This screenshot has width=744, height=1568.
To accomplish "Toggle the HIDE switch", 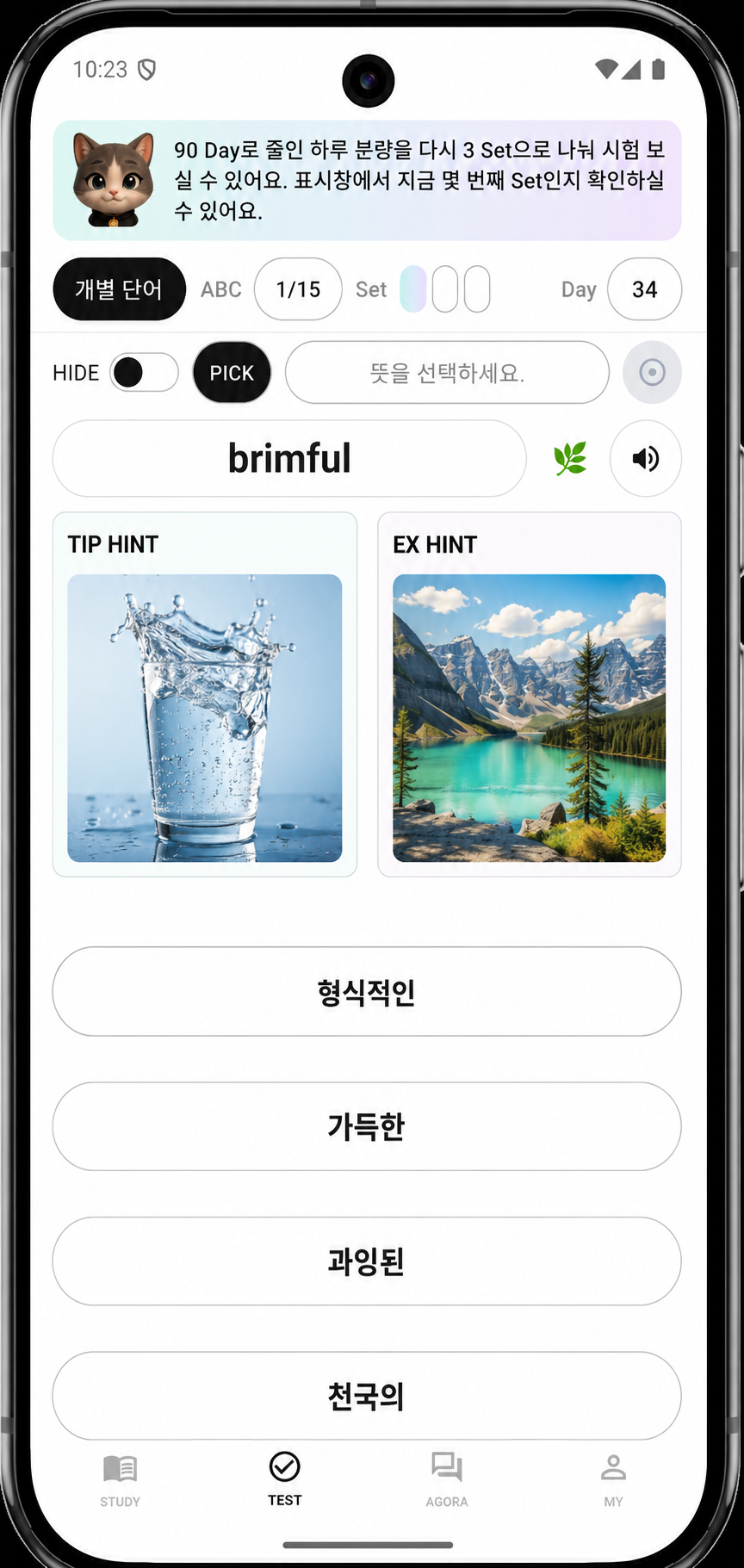I will [x=144, y=373].
